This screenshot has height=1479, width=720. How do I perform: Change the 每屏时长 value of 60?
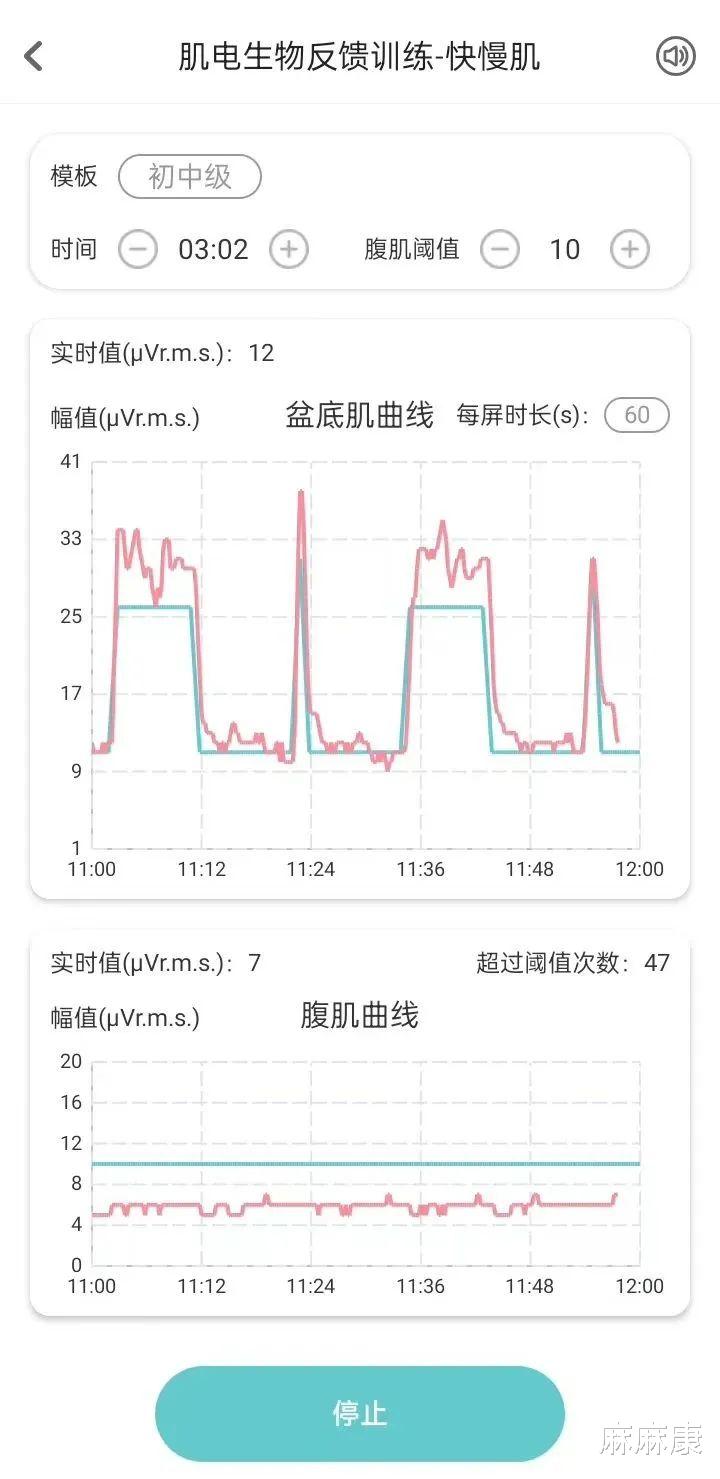point(637,415)
